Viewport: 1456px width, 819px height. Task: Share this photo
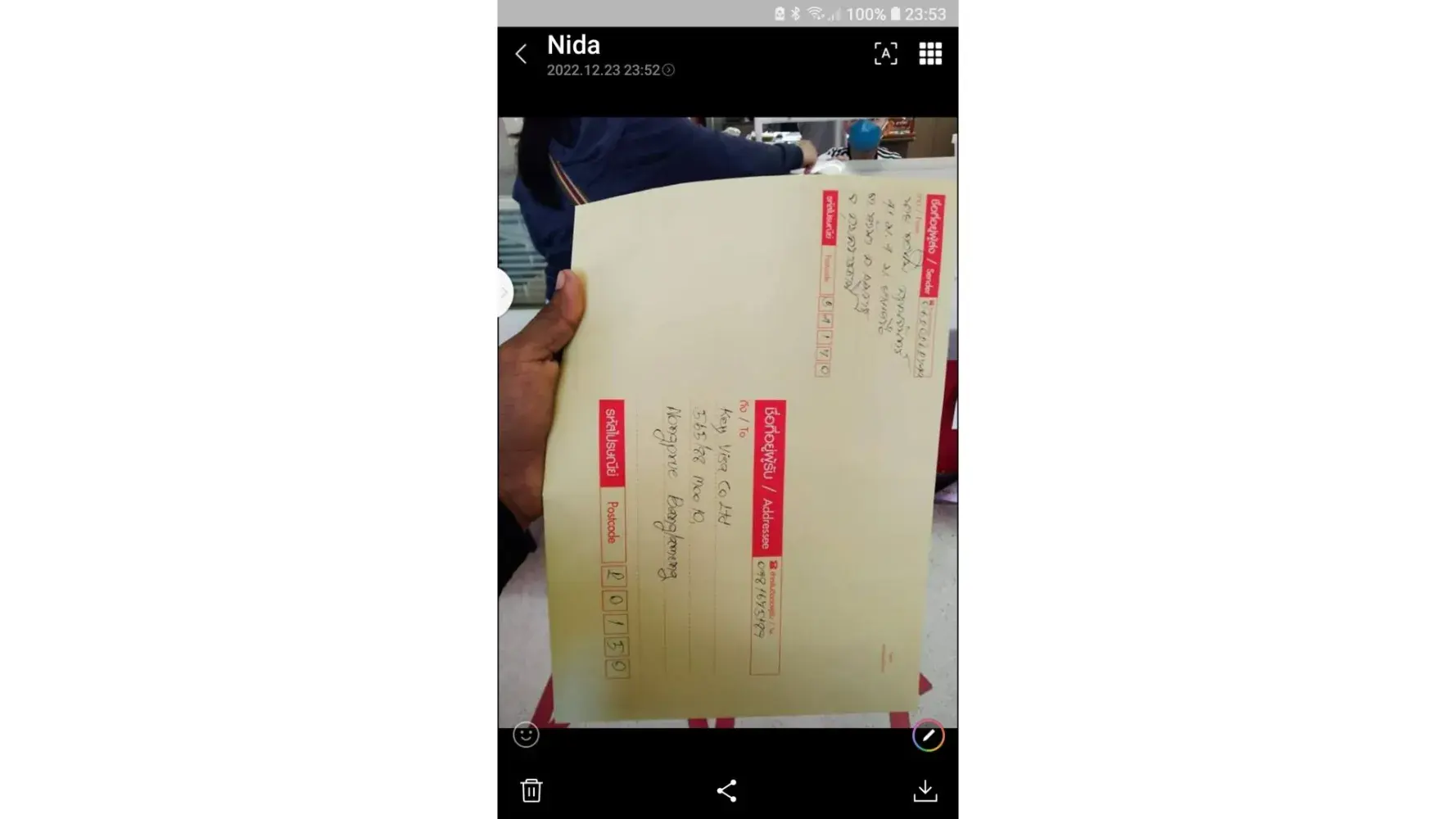coord(726,790)
